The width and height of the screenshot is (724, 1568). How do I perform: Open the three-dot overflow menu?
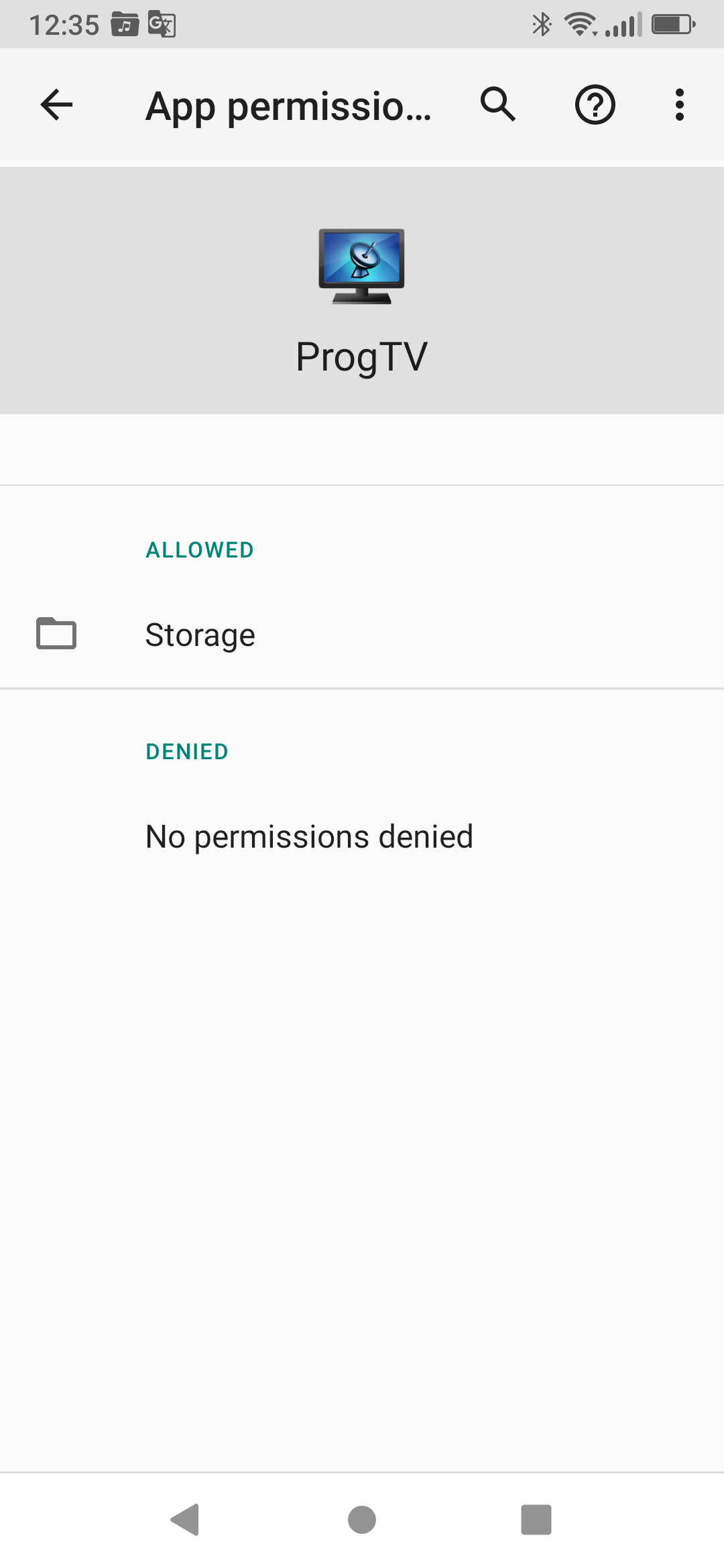coord(679,105)
